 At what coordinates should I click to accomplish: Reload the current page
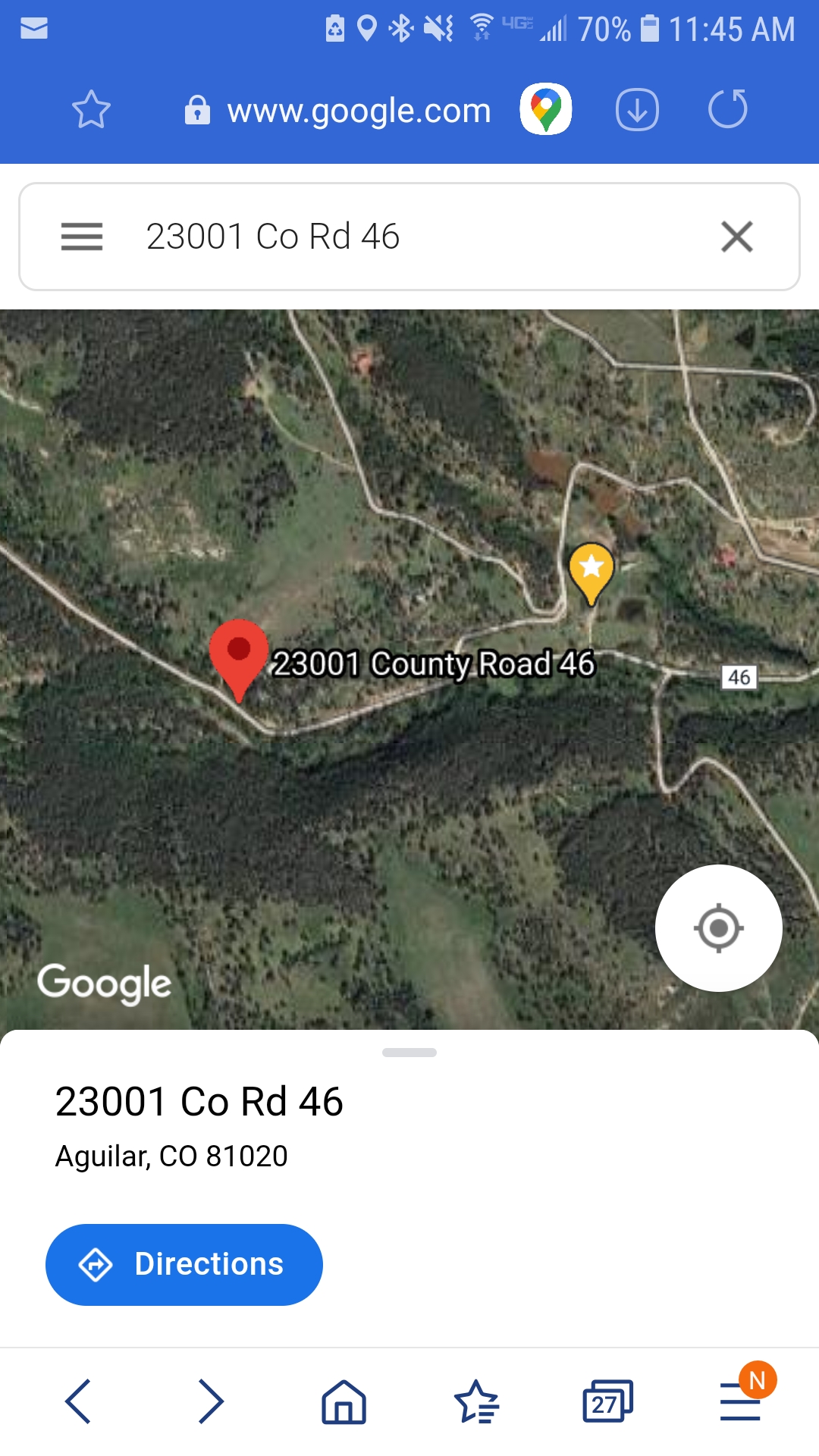coord(728,108)
